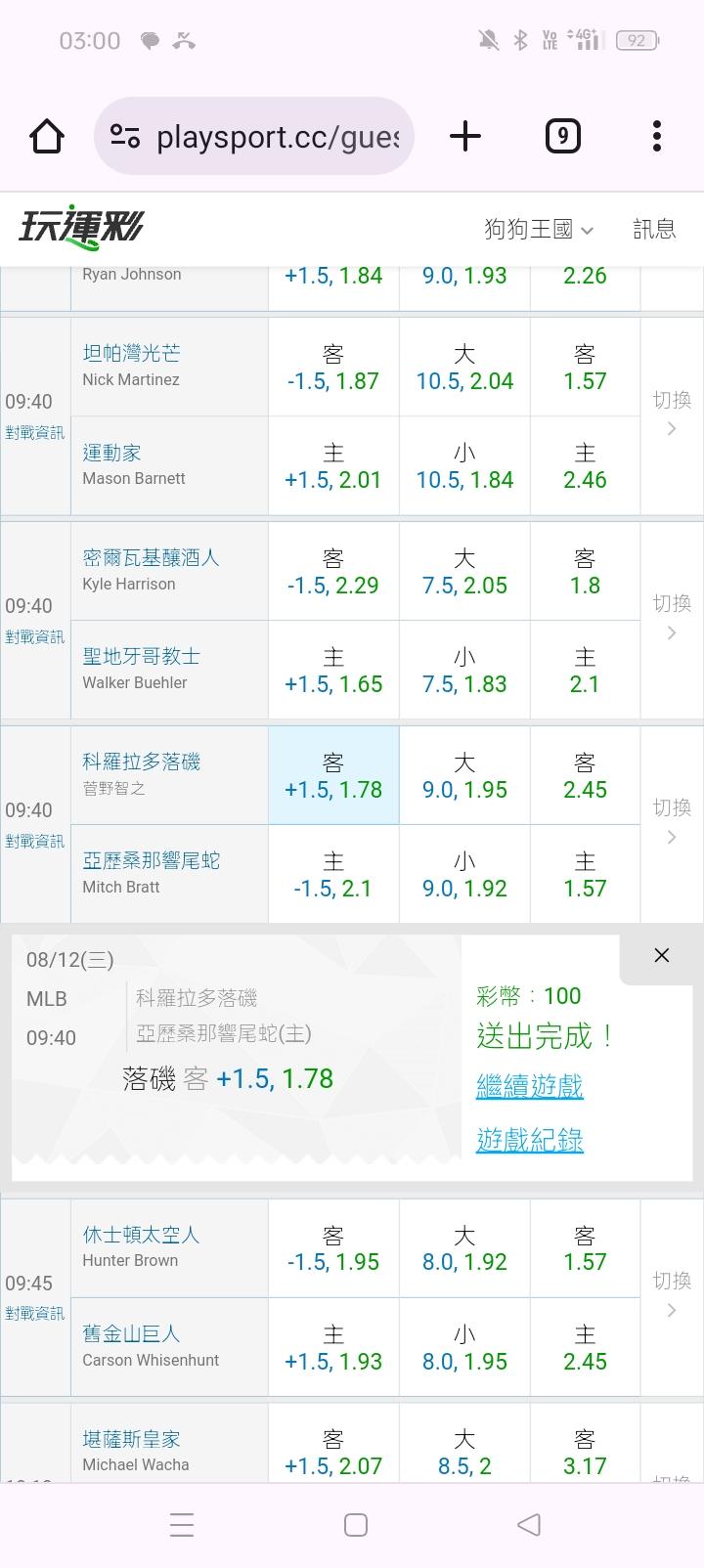
Task: Choose 舊金山巨人 主 +1.5, 1.93 spread
Action: tap(333, 1347)
